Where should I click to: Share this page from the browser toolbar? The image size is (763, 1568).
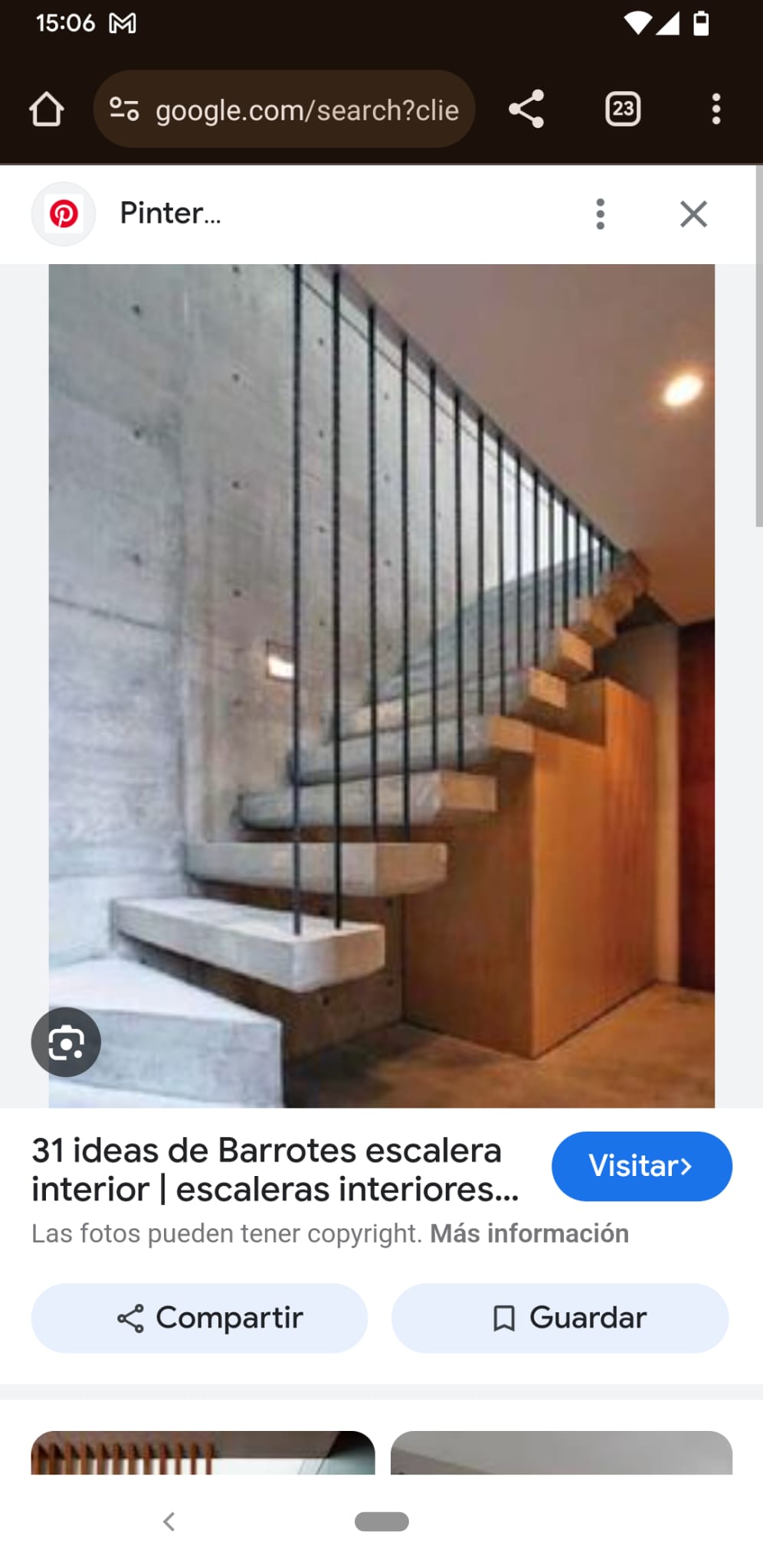click(x=526, y=109)
